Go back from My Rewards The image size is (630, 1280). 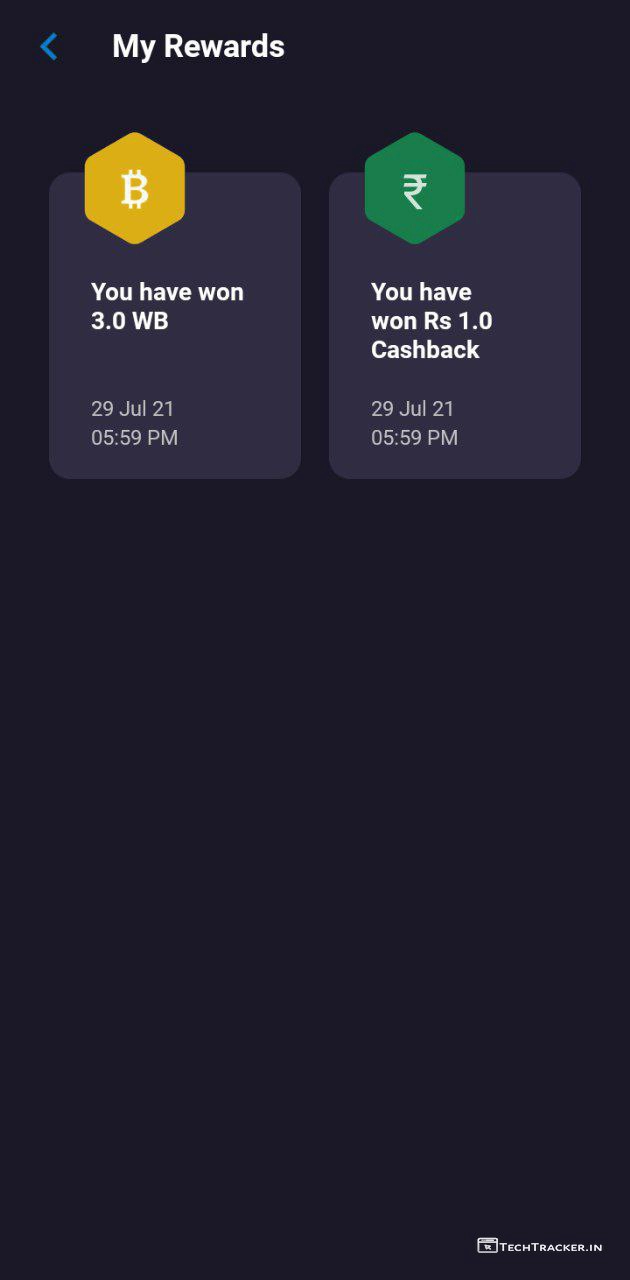[x=48, y=47]
